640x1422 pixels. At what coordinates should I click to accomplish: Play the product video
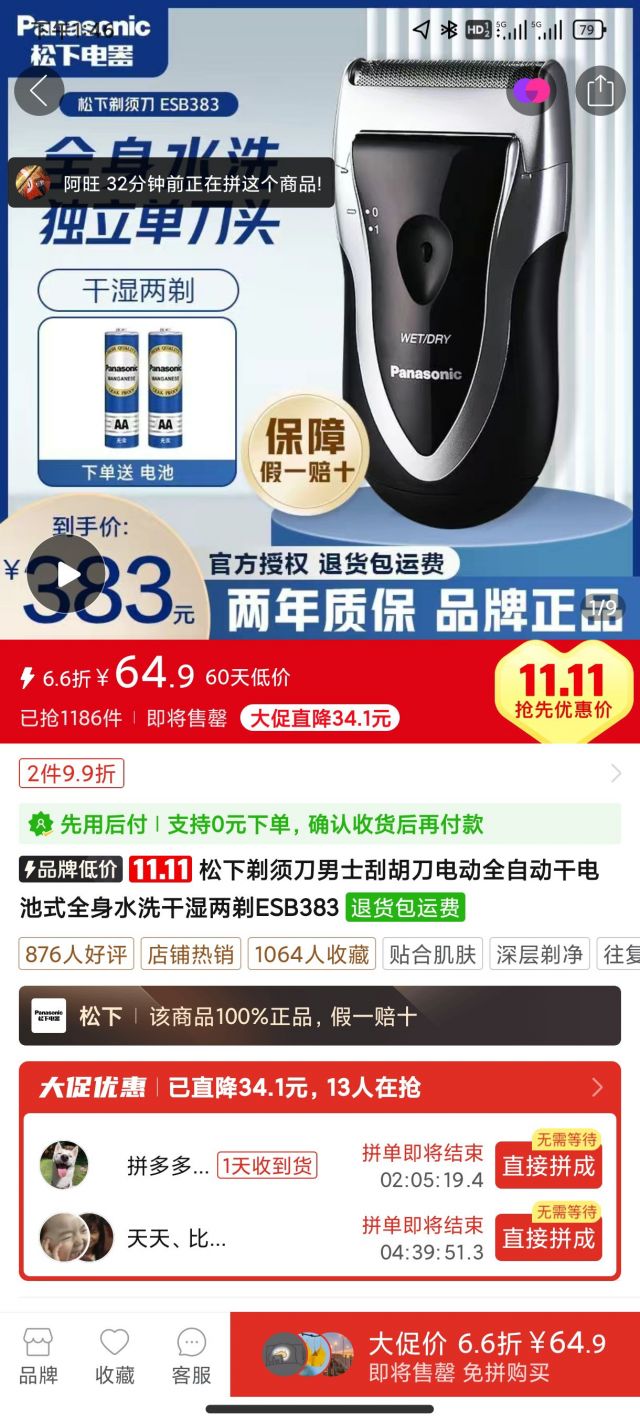[x=66, y=574]
